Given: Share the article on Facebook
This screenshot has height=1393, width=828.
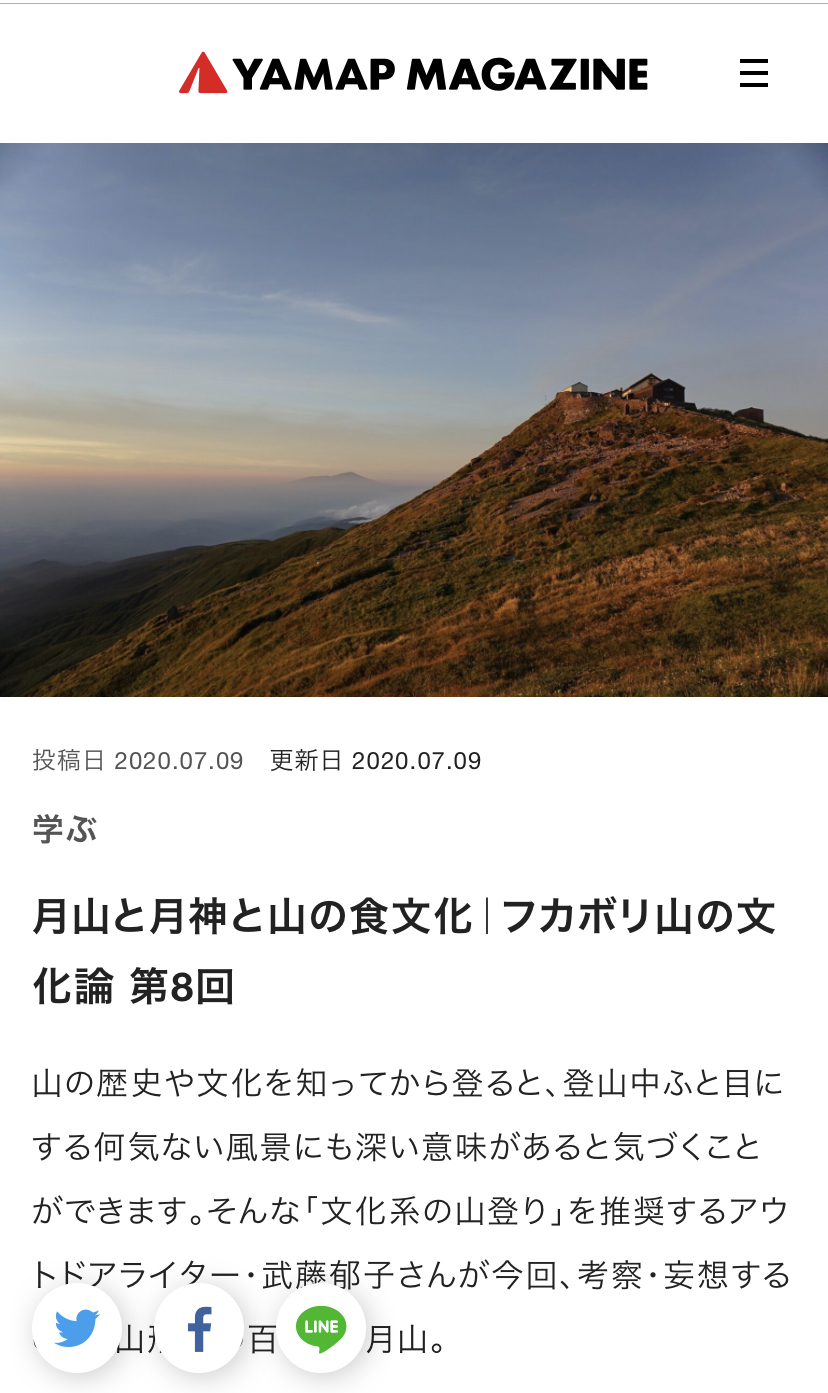Looking at the screenshot, I should click(199, 1328).
